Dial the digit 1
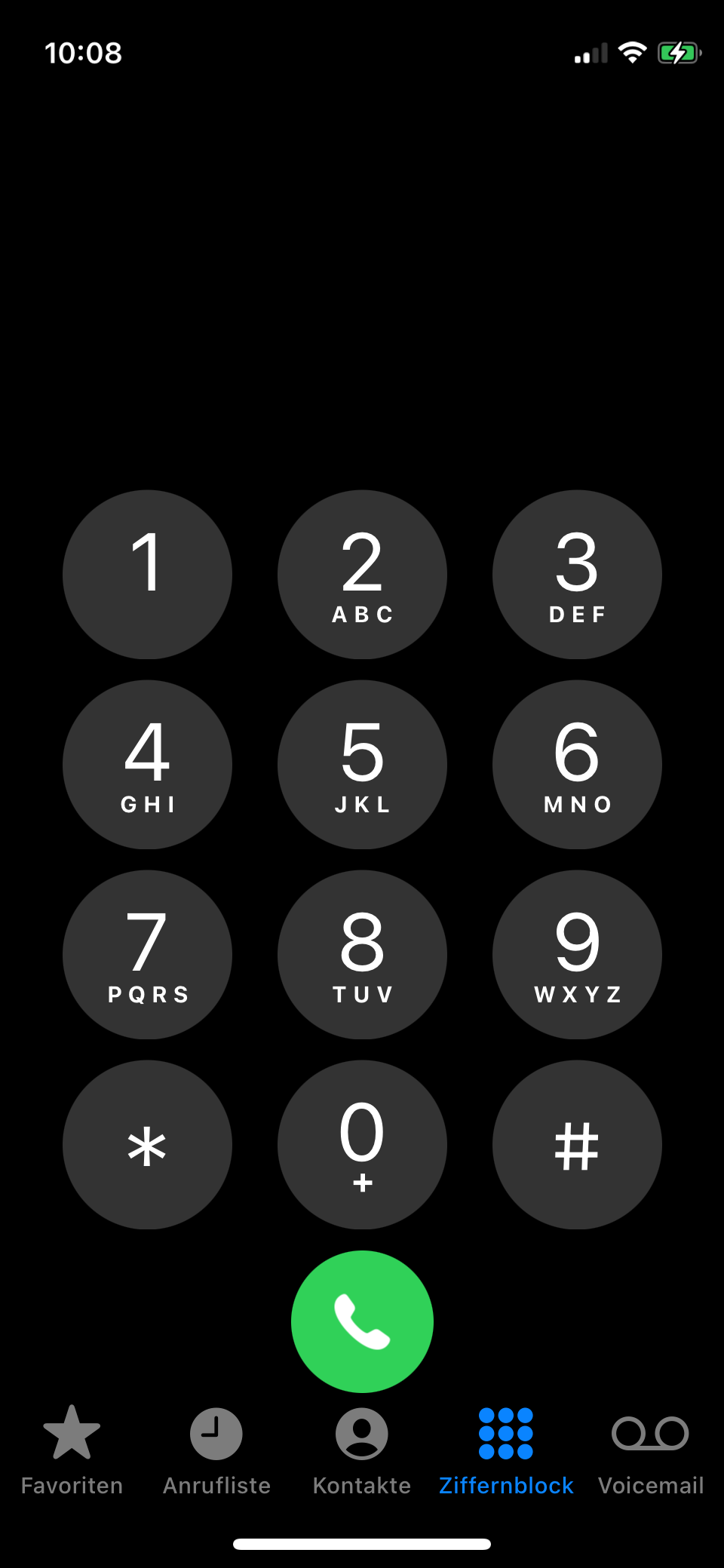Viewport: 724px width, 1568px height. pos(147,575)
